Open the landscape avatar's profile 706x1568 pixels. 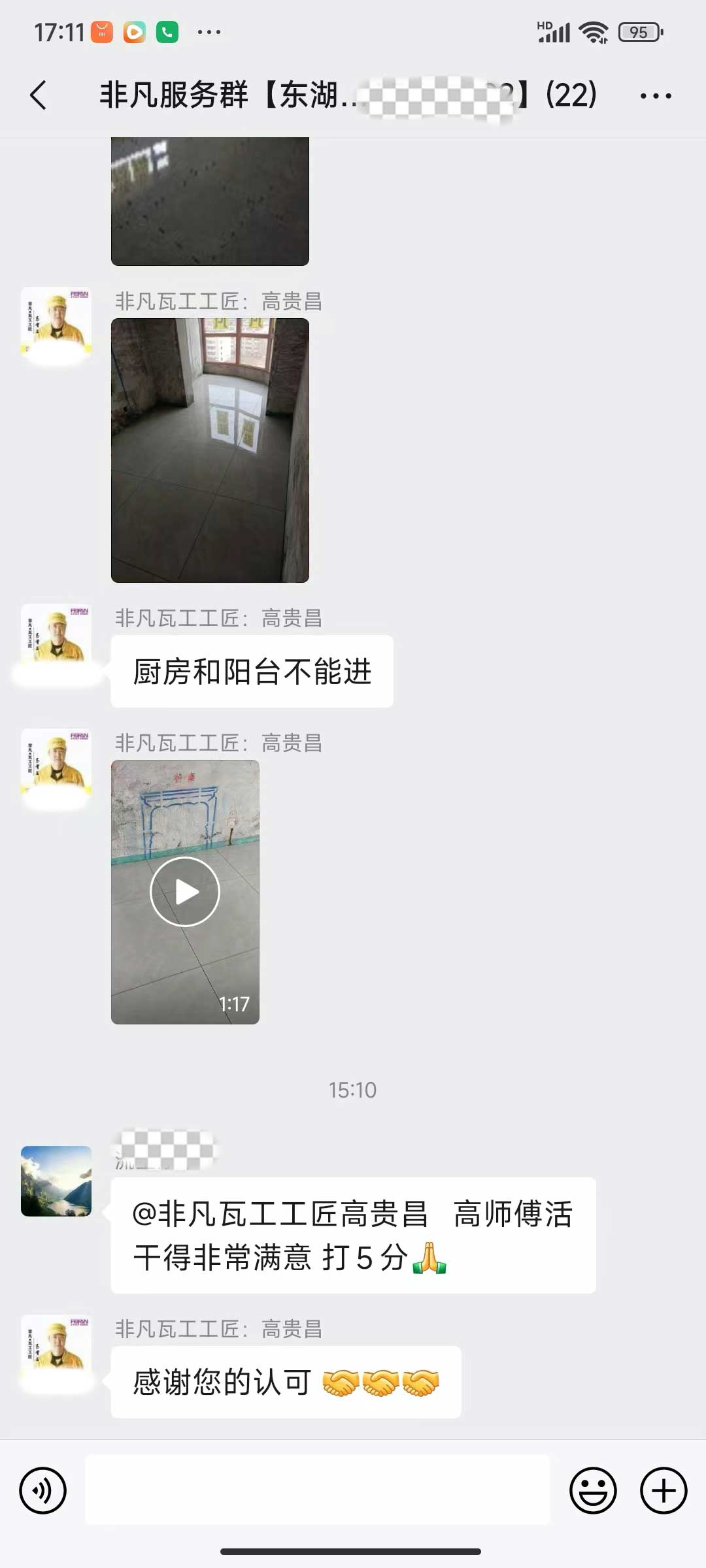coord(56,1181)
